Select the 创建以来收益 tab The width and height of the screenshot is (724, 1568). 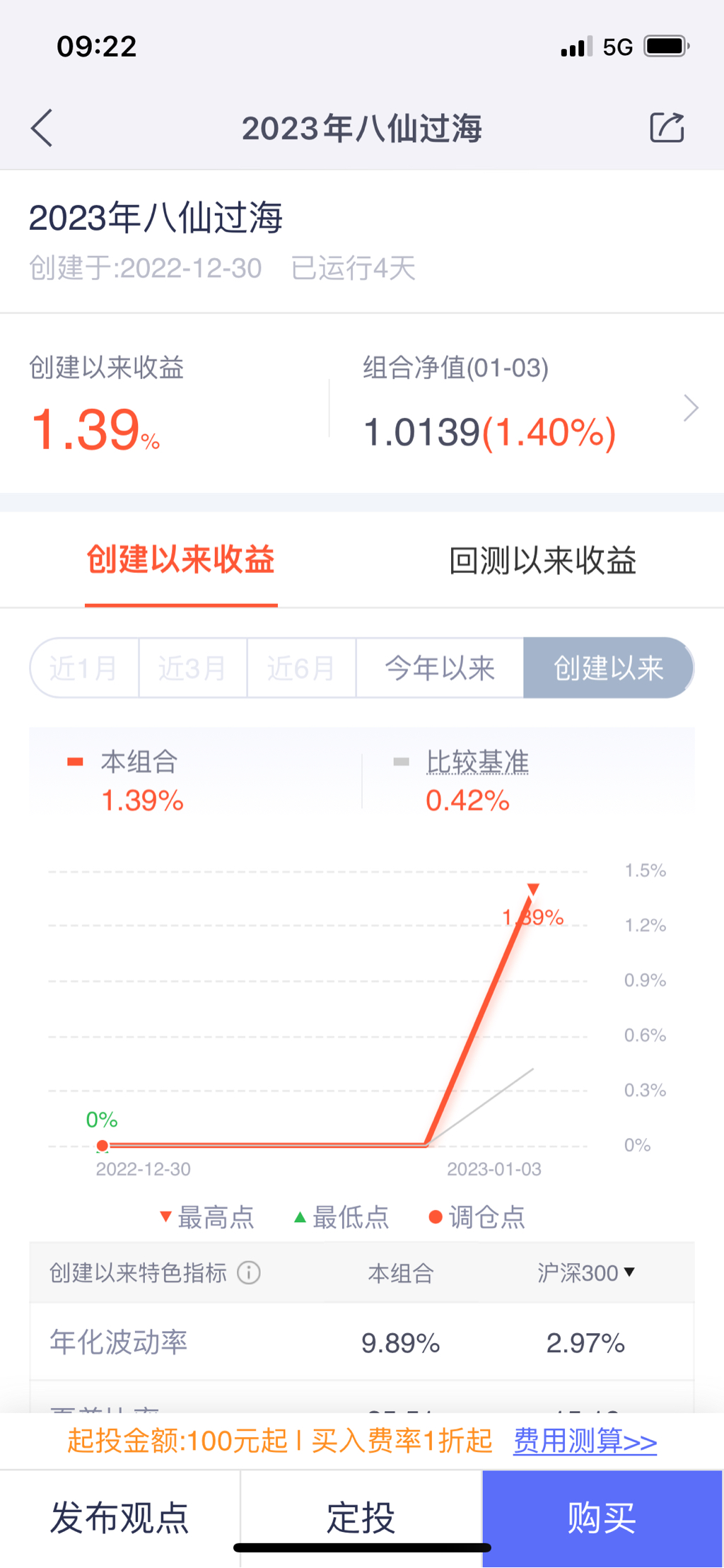[181, 561]
